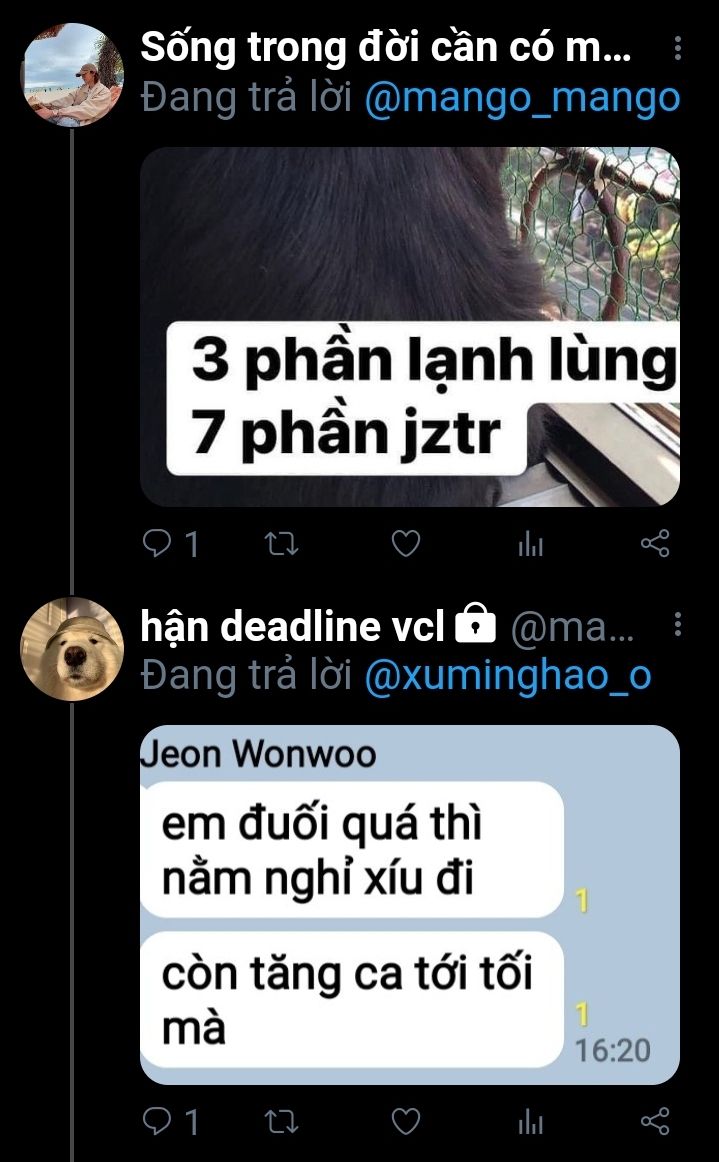Screen dimensions: 719x1162
Task: Open the dog avatar of "hận deadline vcl"
Action: (x=70, y=648)
